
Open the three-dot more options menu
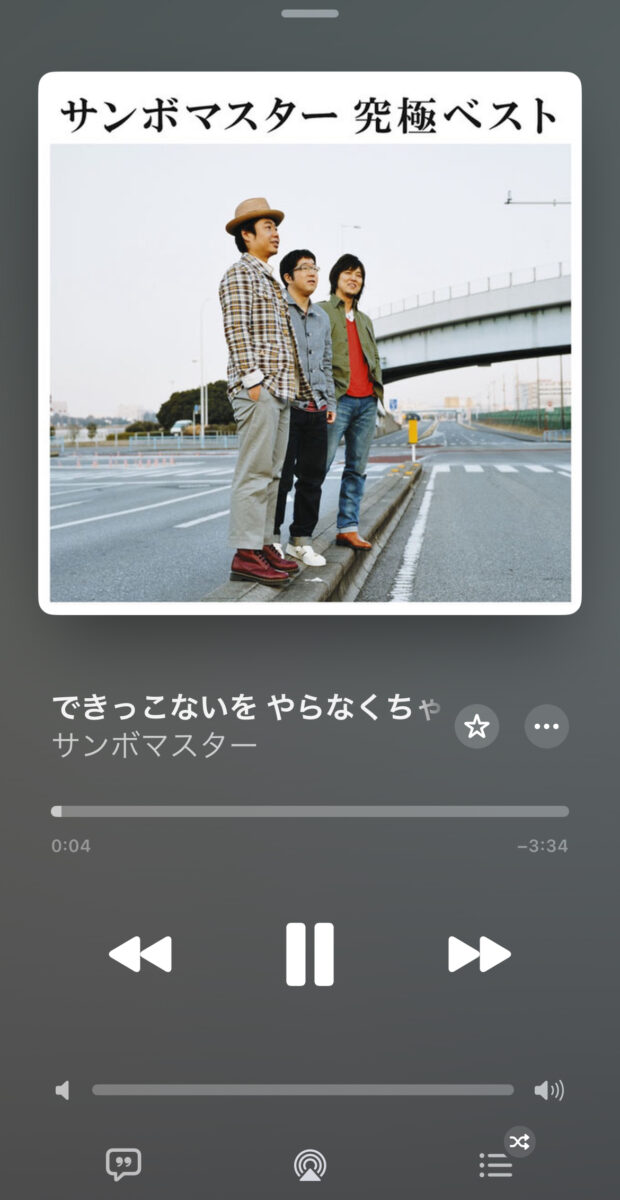pyautogui.click(x=547, y=726)
